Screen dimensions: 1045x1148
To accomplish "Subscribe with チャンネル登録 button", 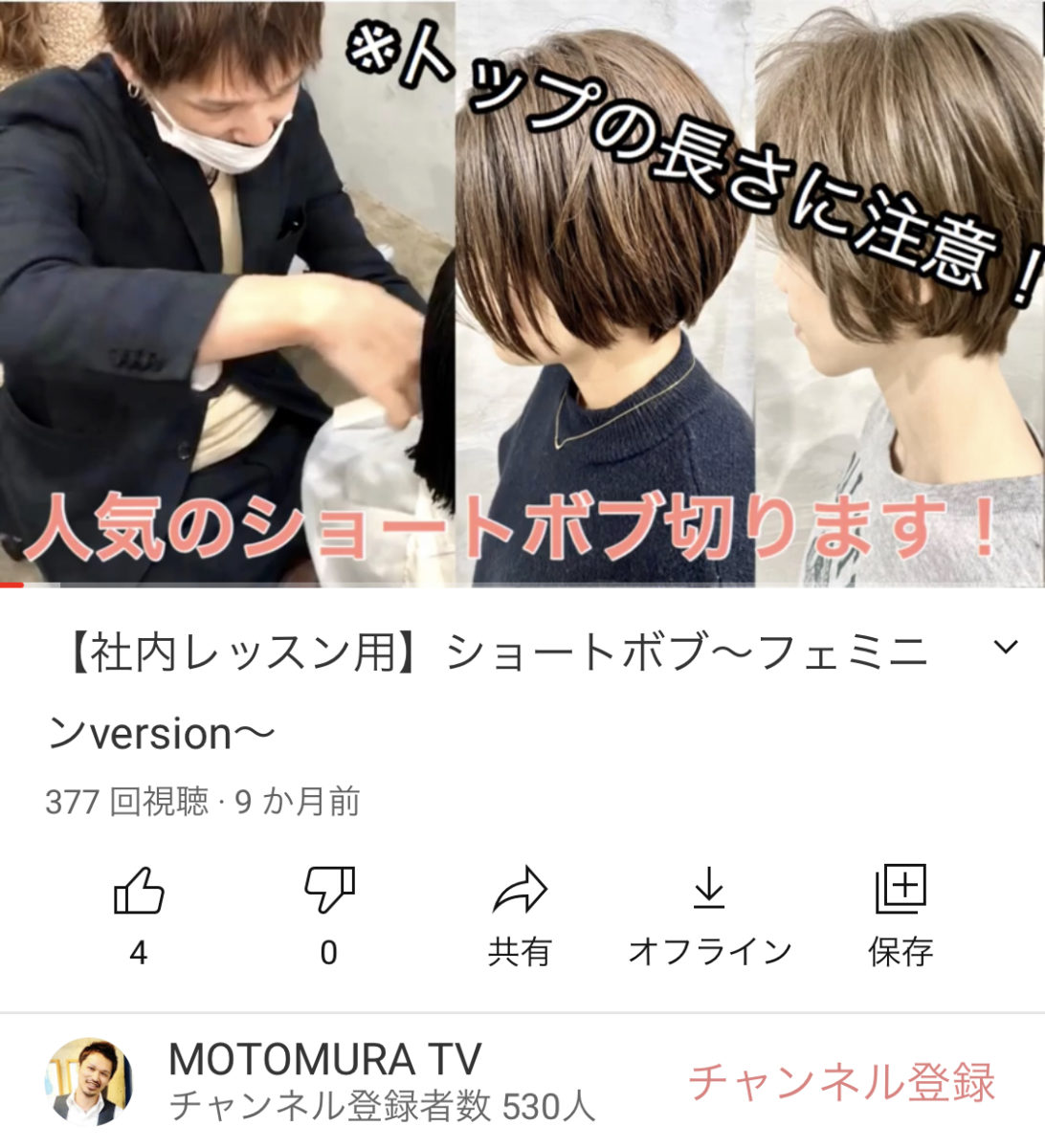I will coord(841,1082).
